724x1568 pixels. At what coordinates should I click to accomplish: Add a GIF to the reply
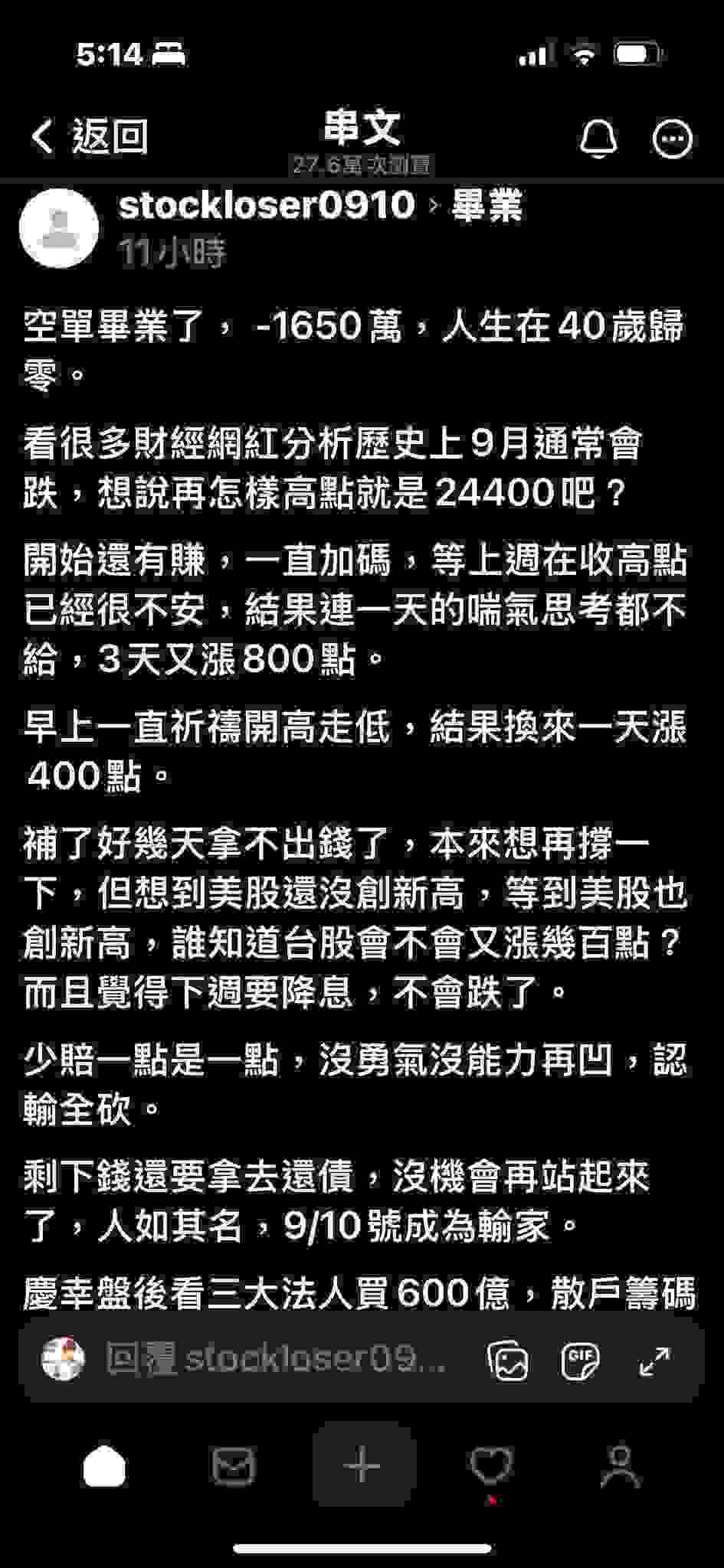click(579, 1360)
